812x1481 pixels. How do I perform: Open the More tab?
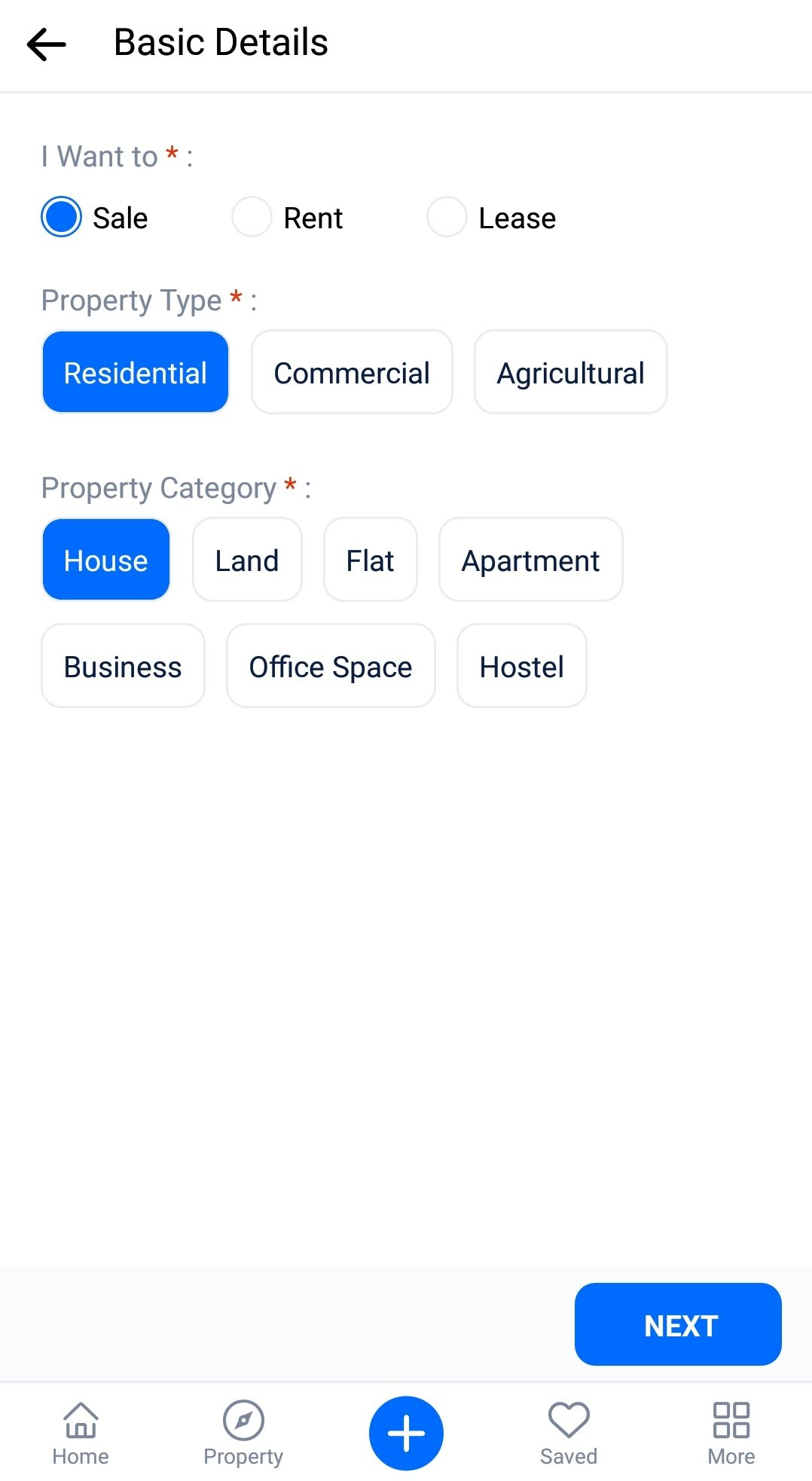click(x=731, y=1433)
